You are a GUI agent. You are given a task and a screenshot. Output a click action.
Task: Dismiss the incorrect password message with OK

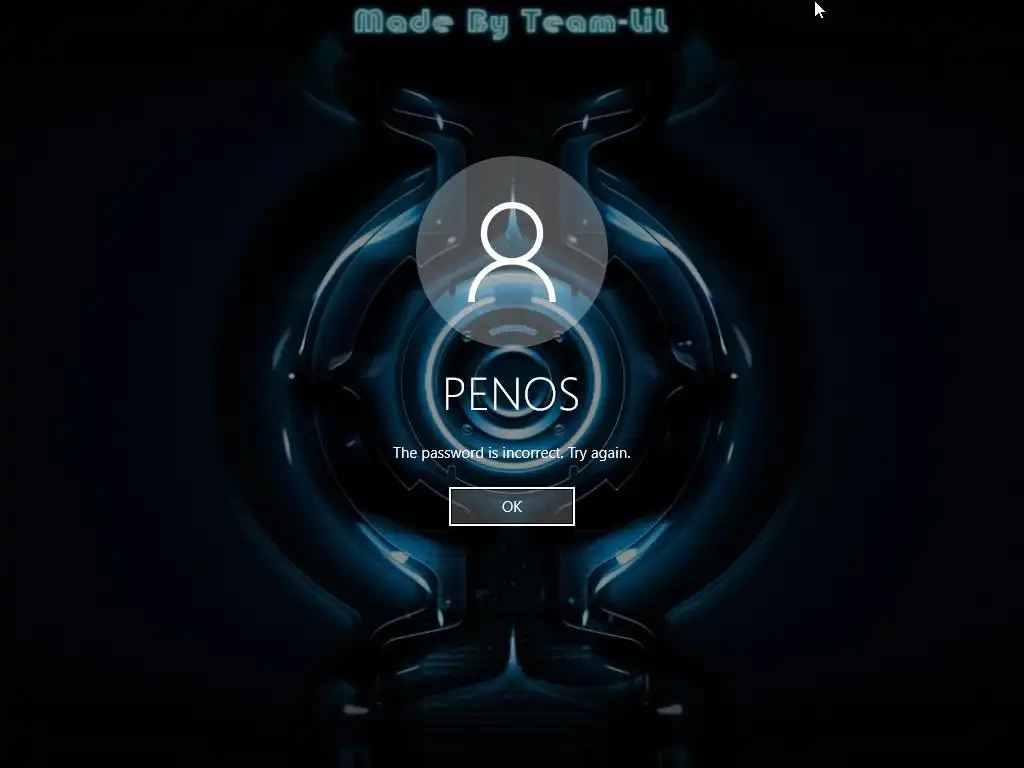[x=511, y=507]
